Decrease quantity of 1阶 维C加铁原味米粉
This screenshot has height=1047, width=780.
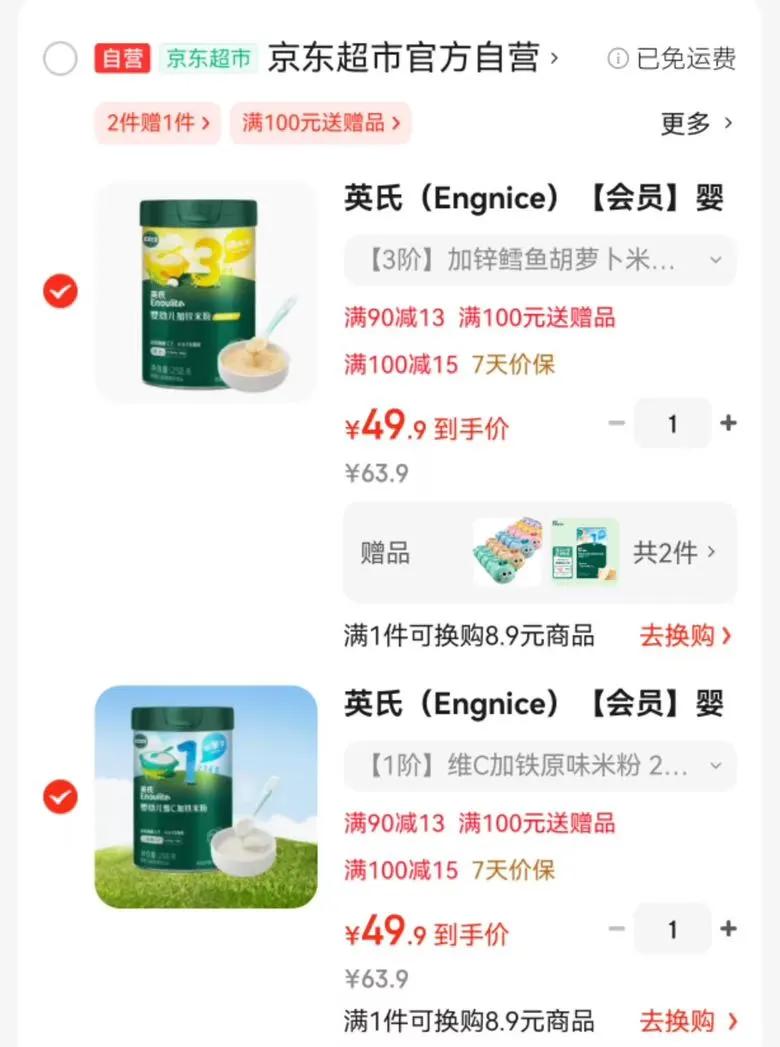point(617,929)
